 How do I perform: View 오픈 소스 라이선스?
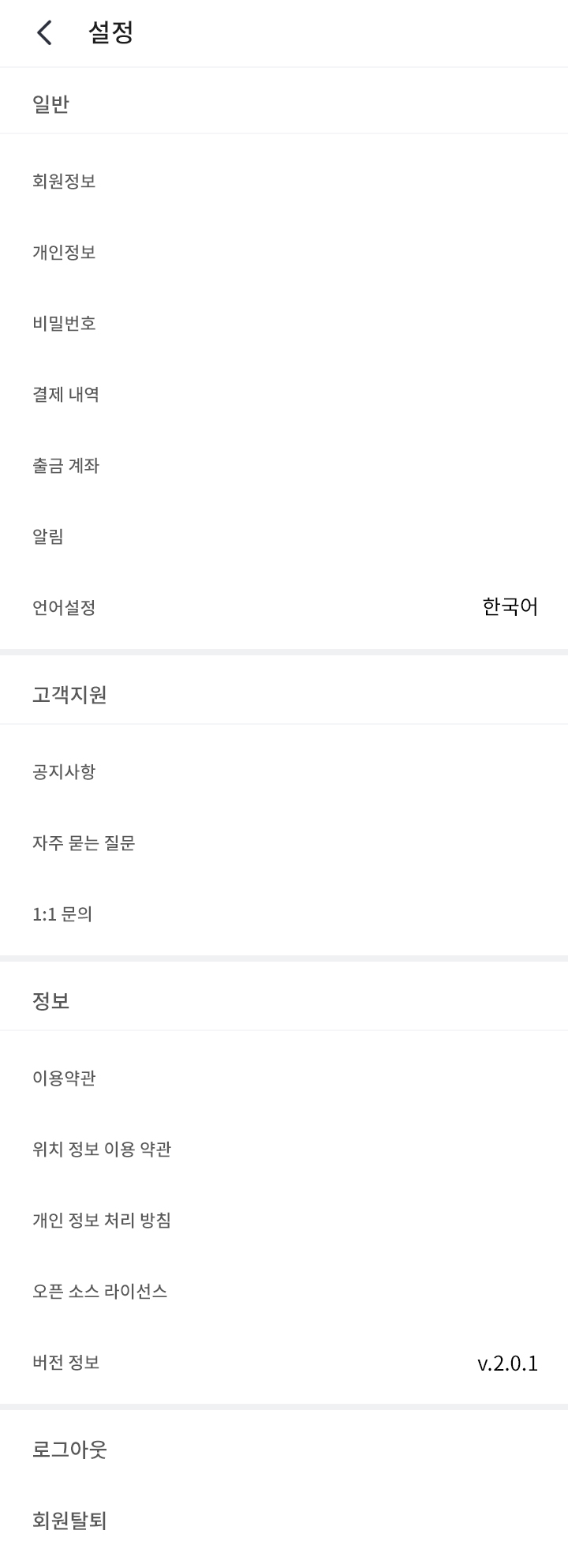click(100, 1292)
